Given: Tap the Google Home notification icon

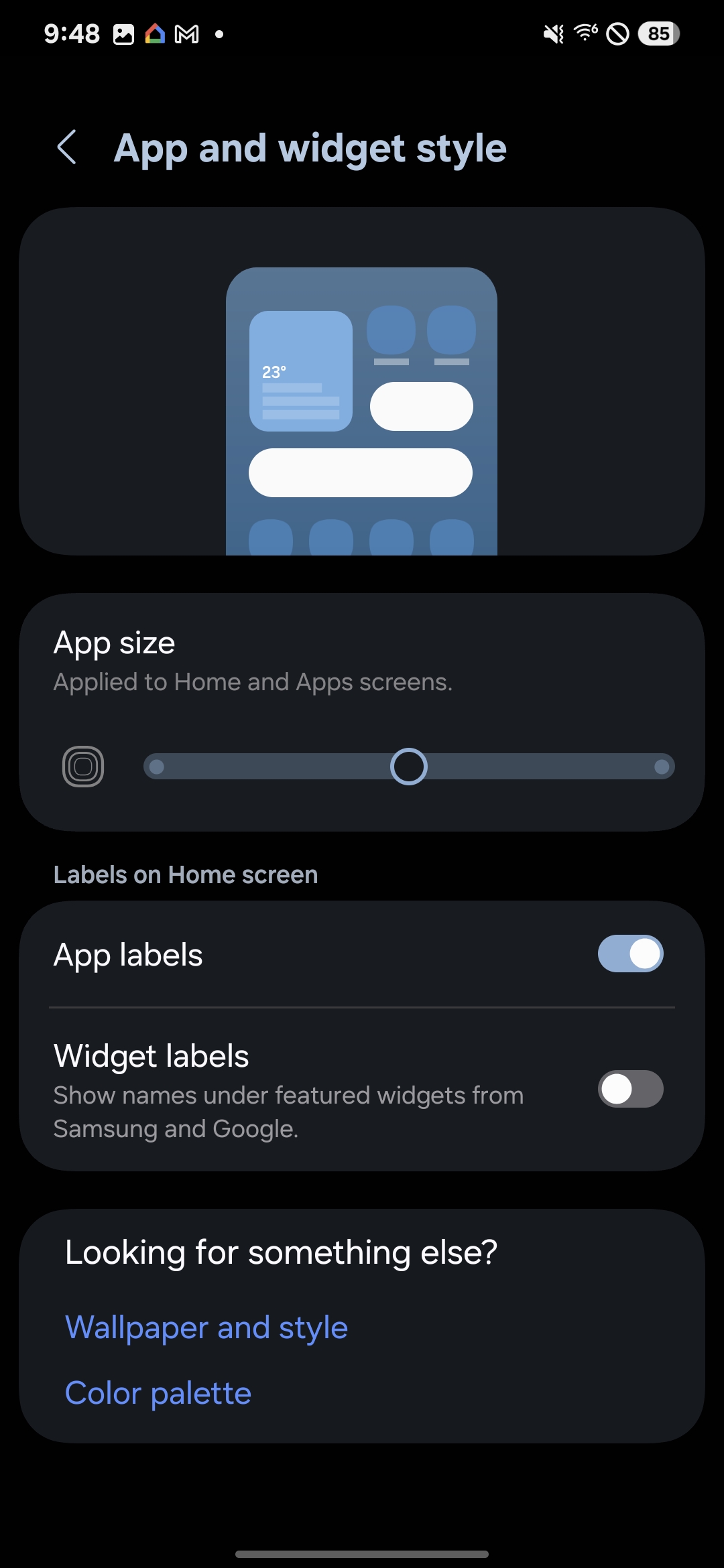Looking at the screenshot, I should pos(155,33).
